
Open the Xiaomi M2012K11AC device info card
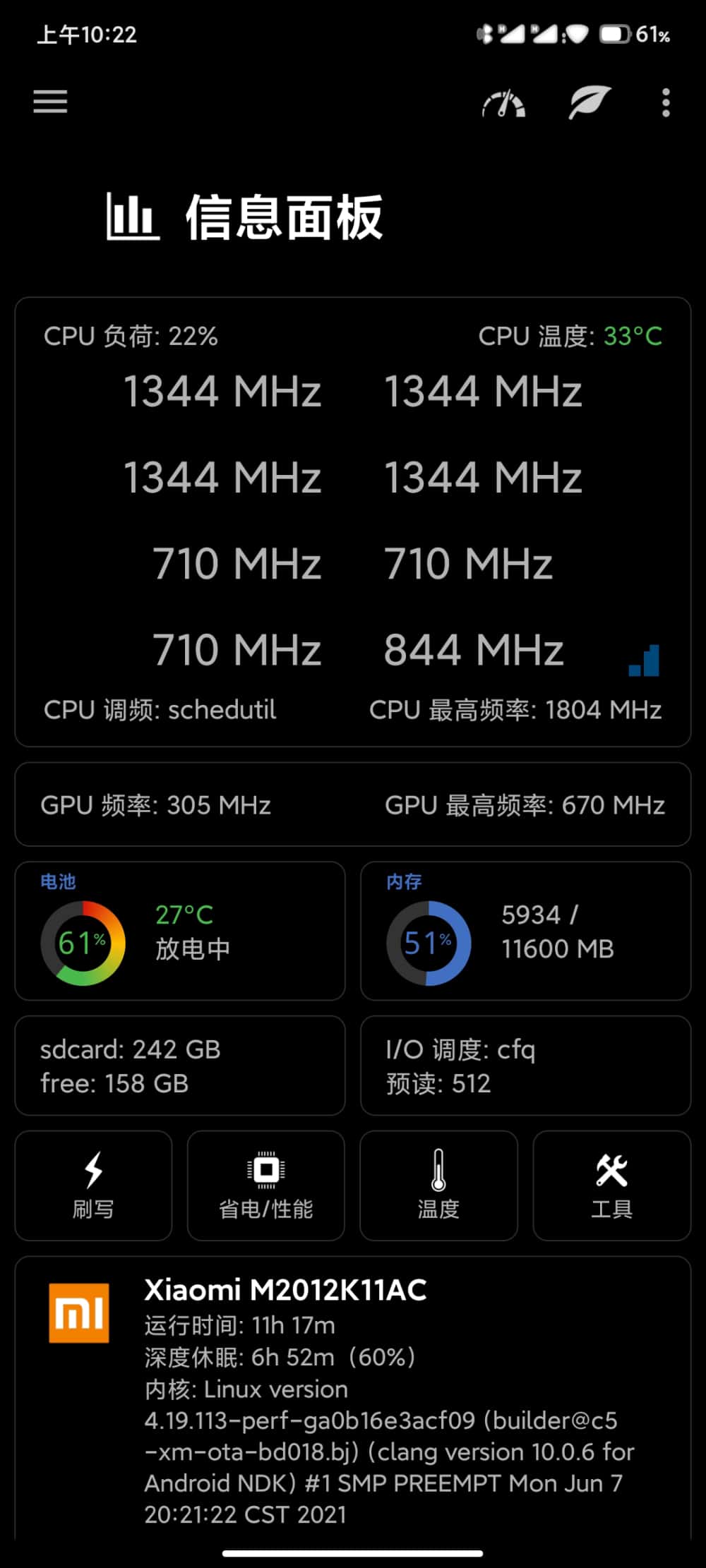[353, 1397]
